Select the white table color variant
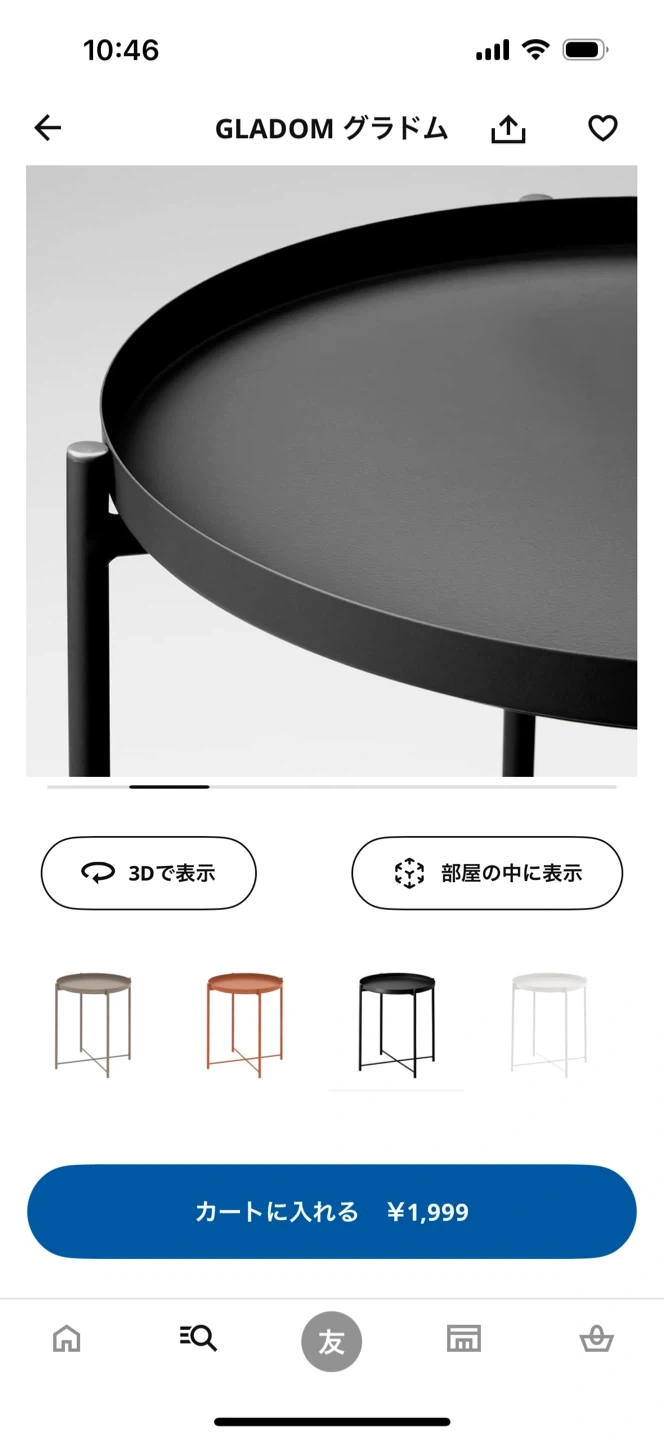The image size is (664, 1440). (x=548, y=1023)
